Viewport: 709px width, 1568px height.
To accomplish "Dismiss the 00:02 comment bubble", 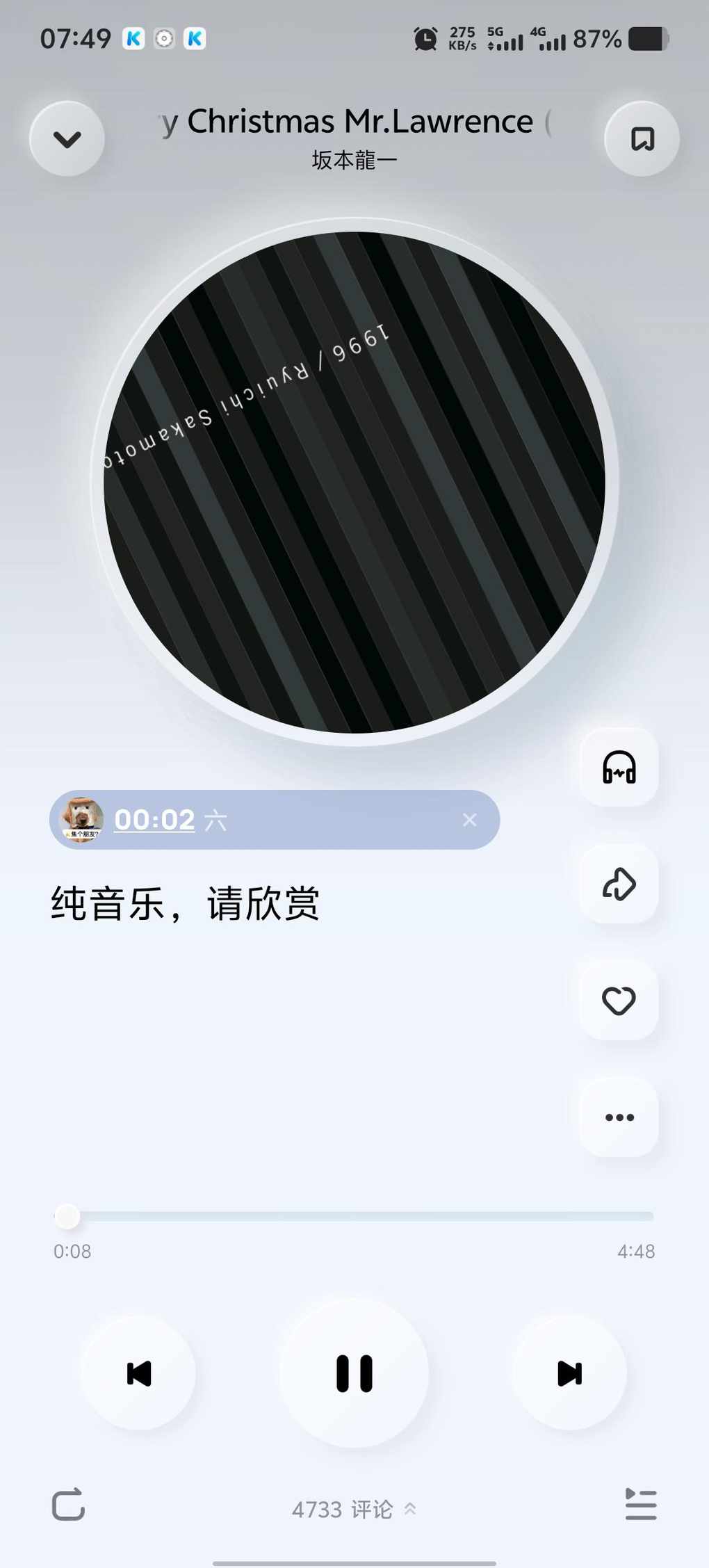I will [x=470, y=821].
